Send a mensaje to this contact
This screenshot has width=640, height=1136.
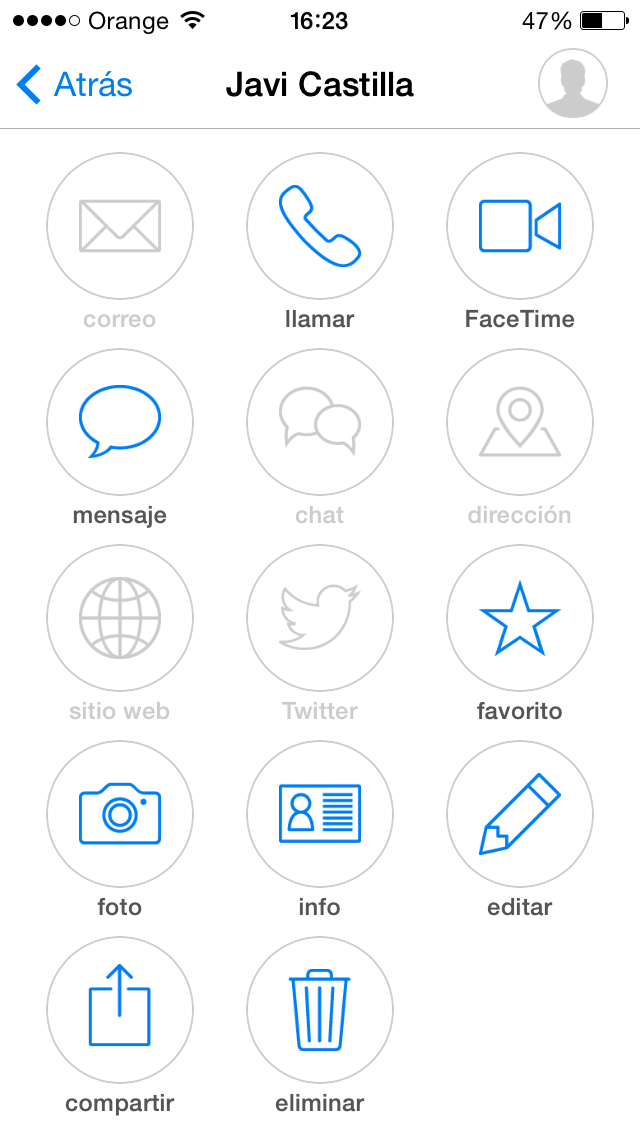tap(120, 422)
